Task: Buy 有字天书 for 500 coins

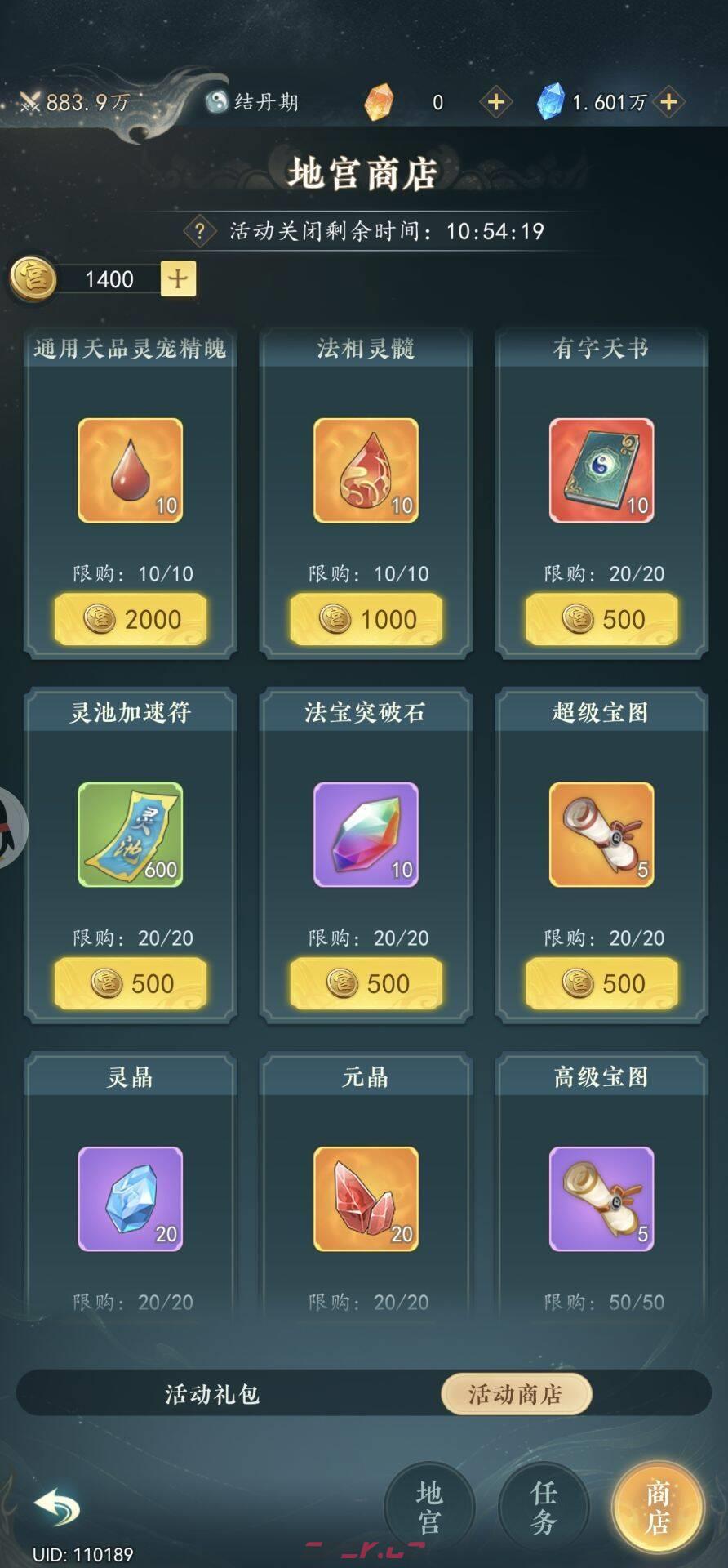Action: click(x=601, y=618)
